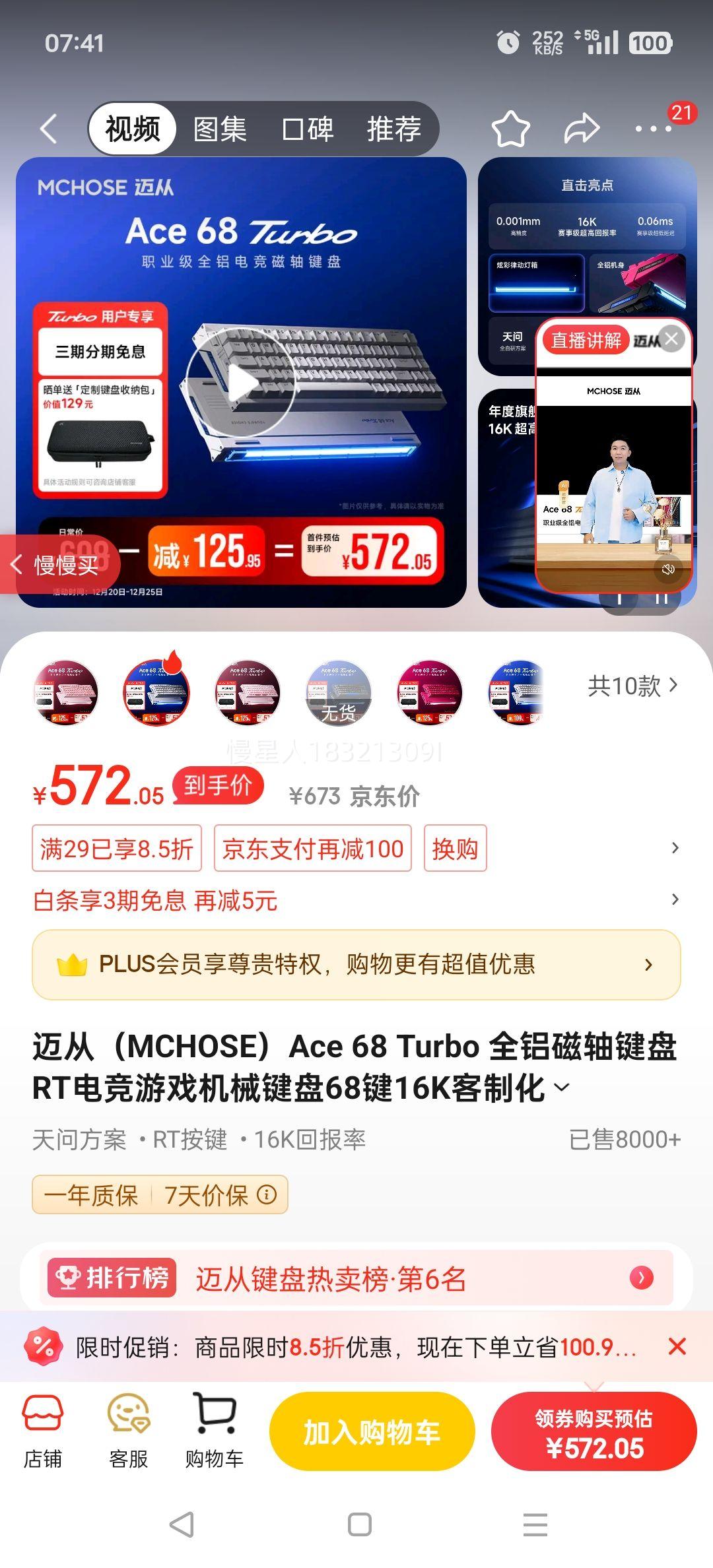This screenshot has width=713, height=1568.
Task: Switch to the 推荐 tab
Action: point(394,129)
